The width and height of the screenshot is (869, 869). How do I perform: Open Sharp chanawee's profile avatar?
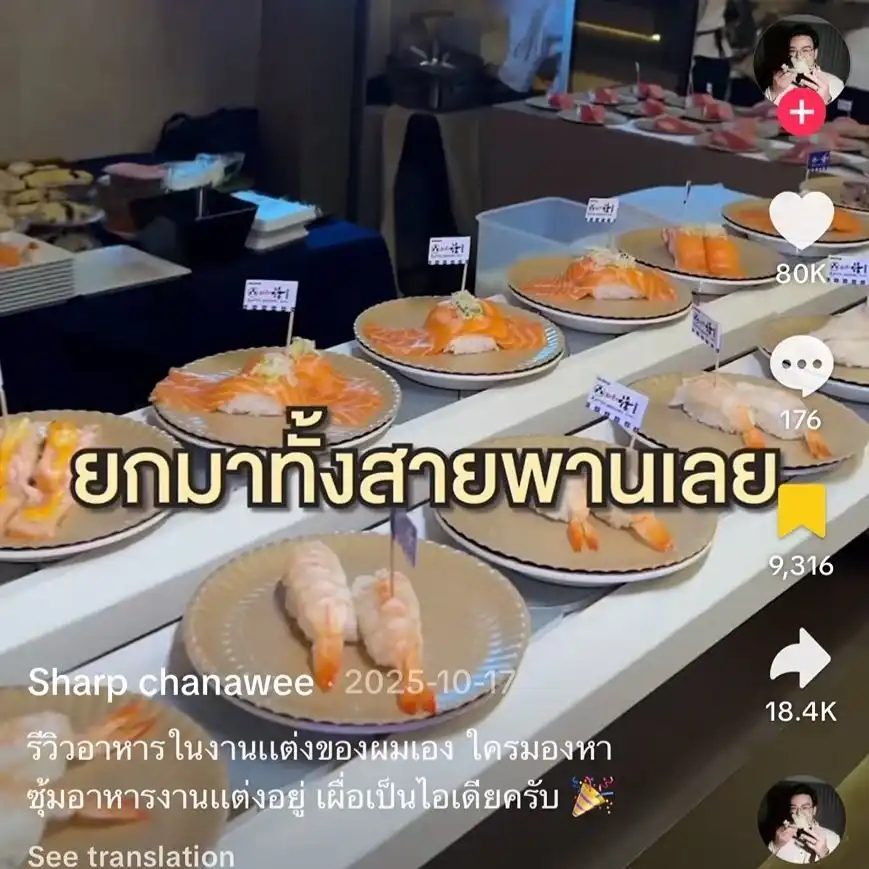point(800,58)
